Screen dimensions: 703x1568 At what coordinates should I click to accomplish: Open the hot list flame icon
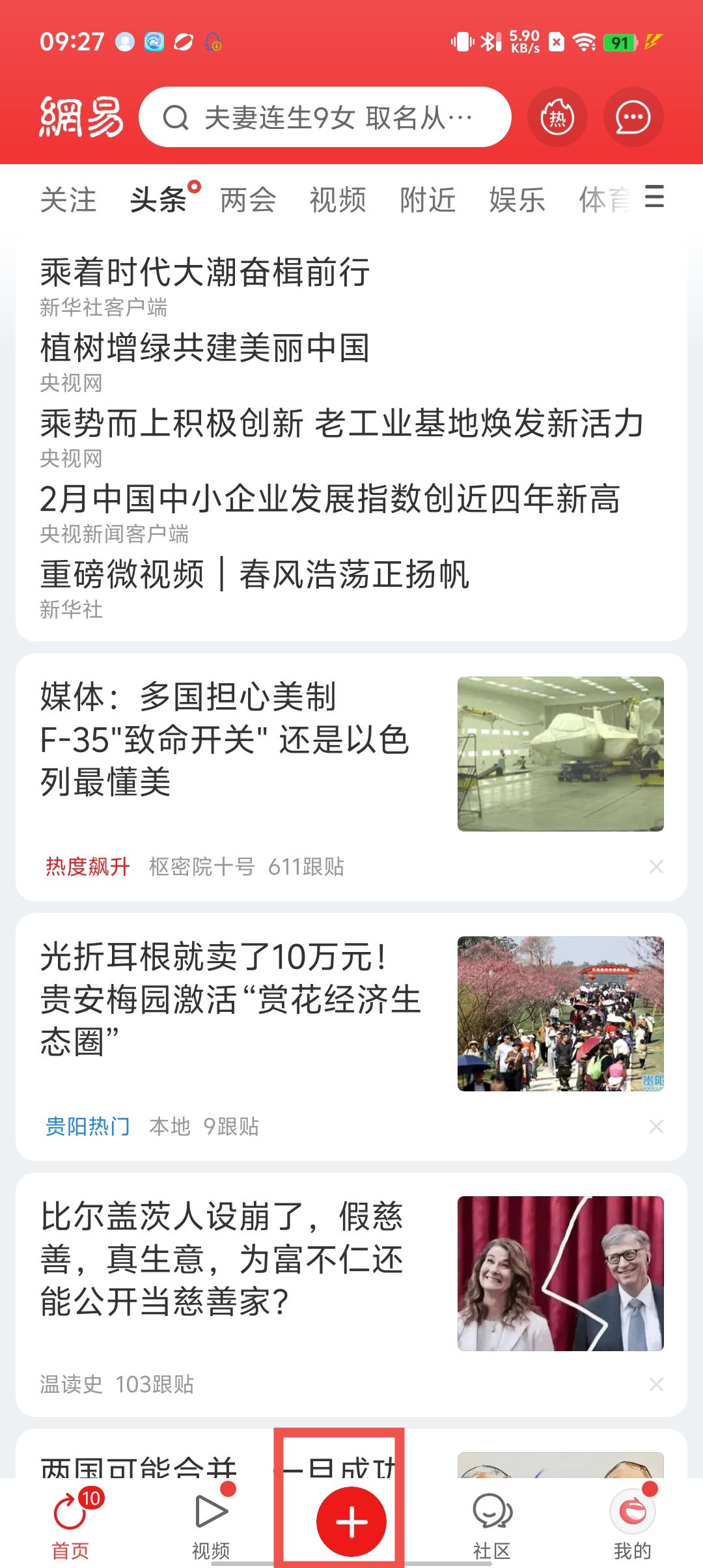(557, 118)
